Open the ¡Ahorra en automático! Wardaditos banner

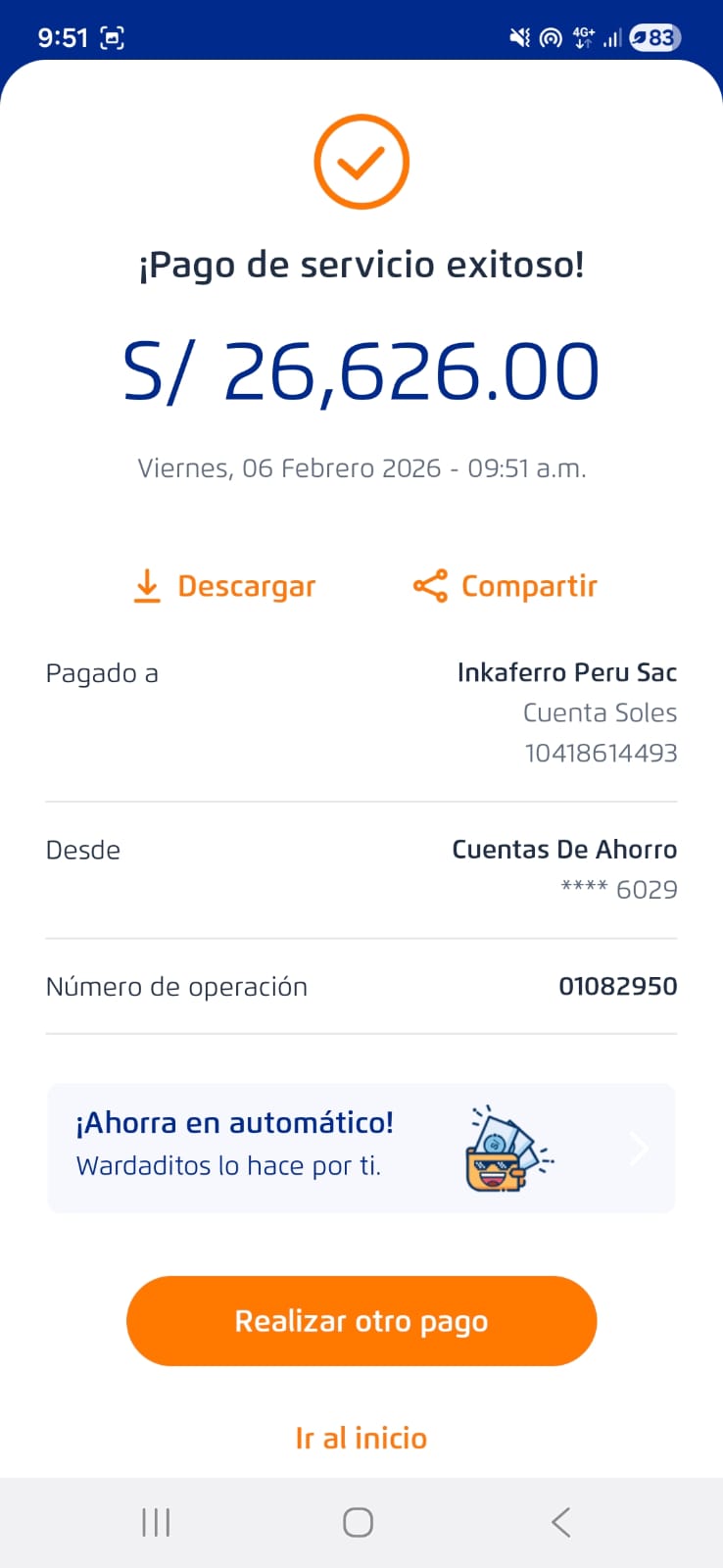(x=361, y=1148)
